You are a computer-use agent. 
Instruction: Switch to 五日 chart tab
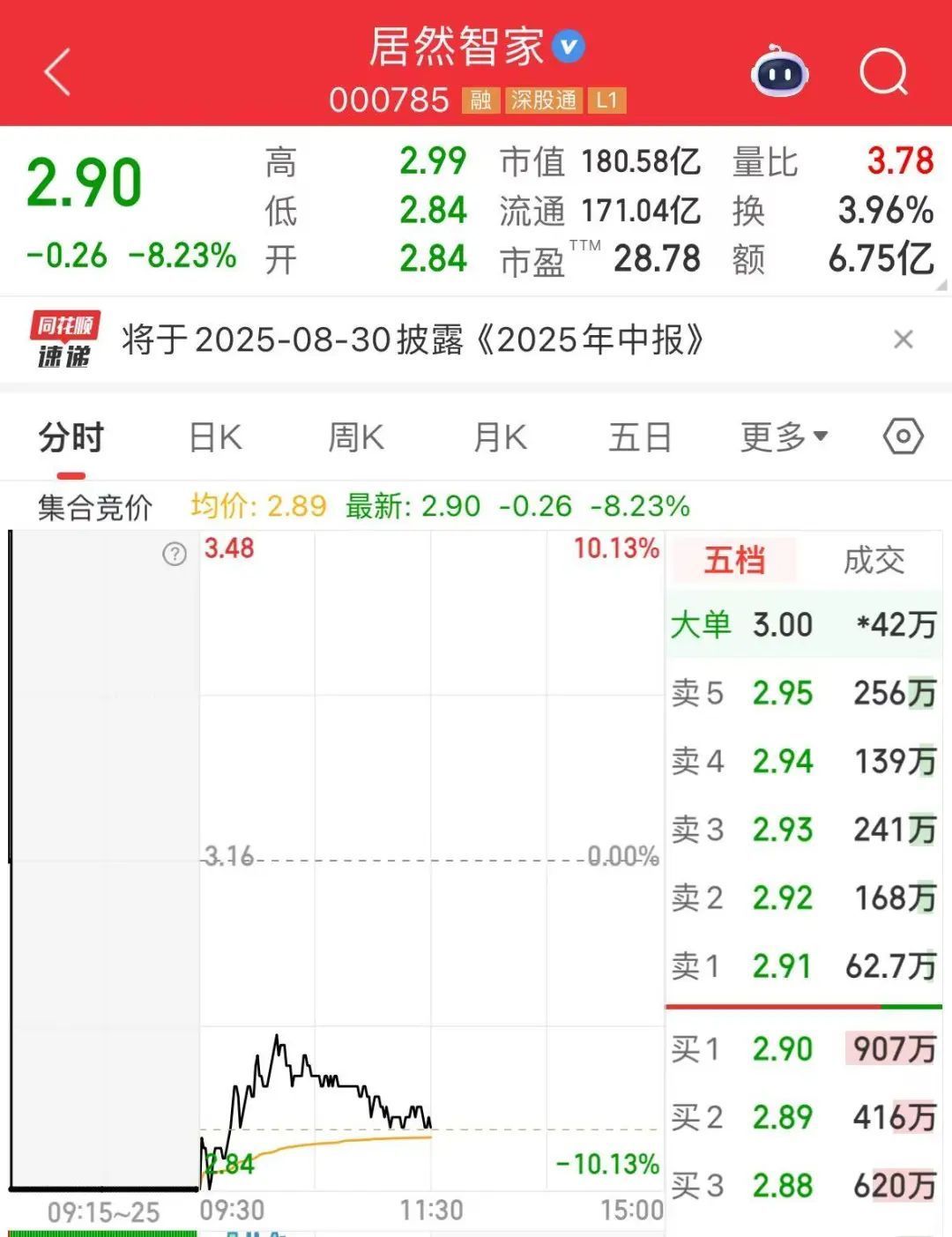click(640, 437)
